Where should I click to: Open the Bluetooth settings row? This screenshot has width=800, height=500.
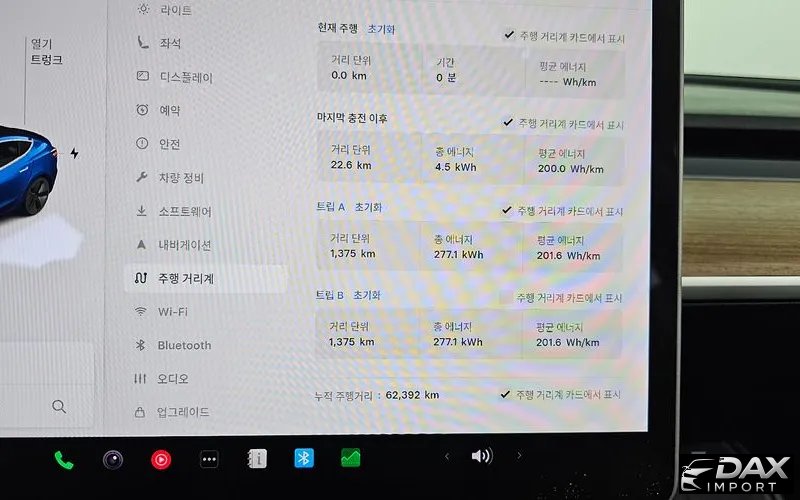point(184,345)
